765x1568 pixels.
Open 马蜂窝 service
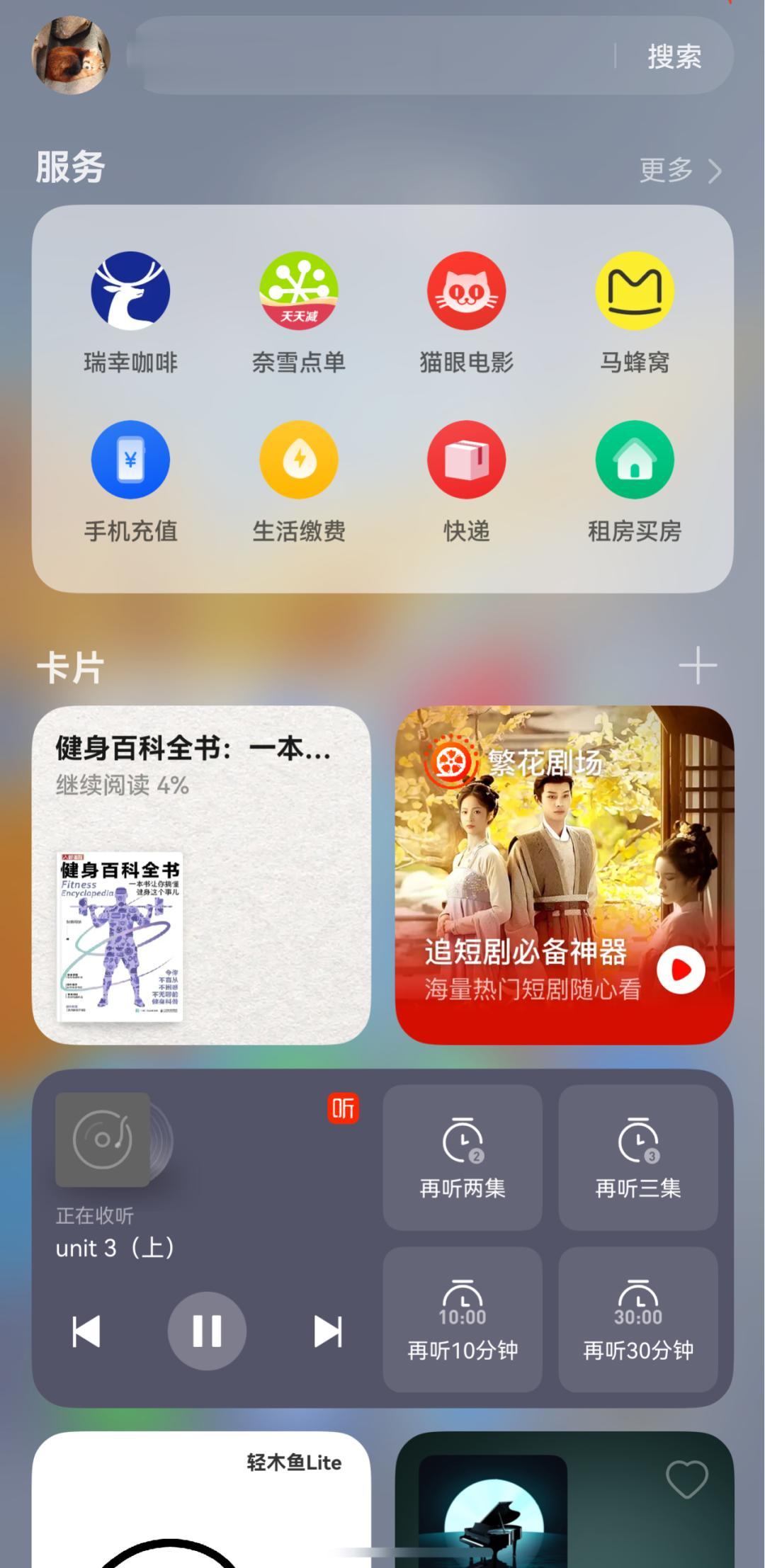coord(635,313)
